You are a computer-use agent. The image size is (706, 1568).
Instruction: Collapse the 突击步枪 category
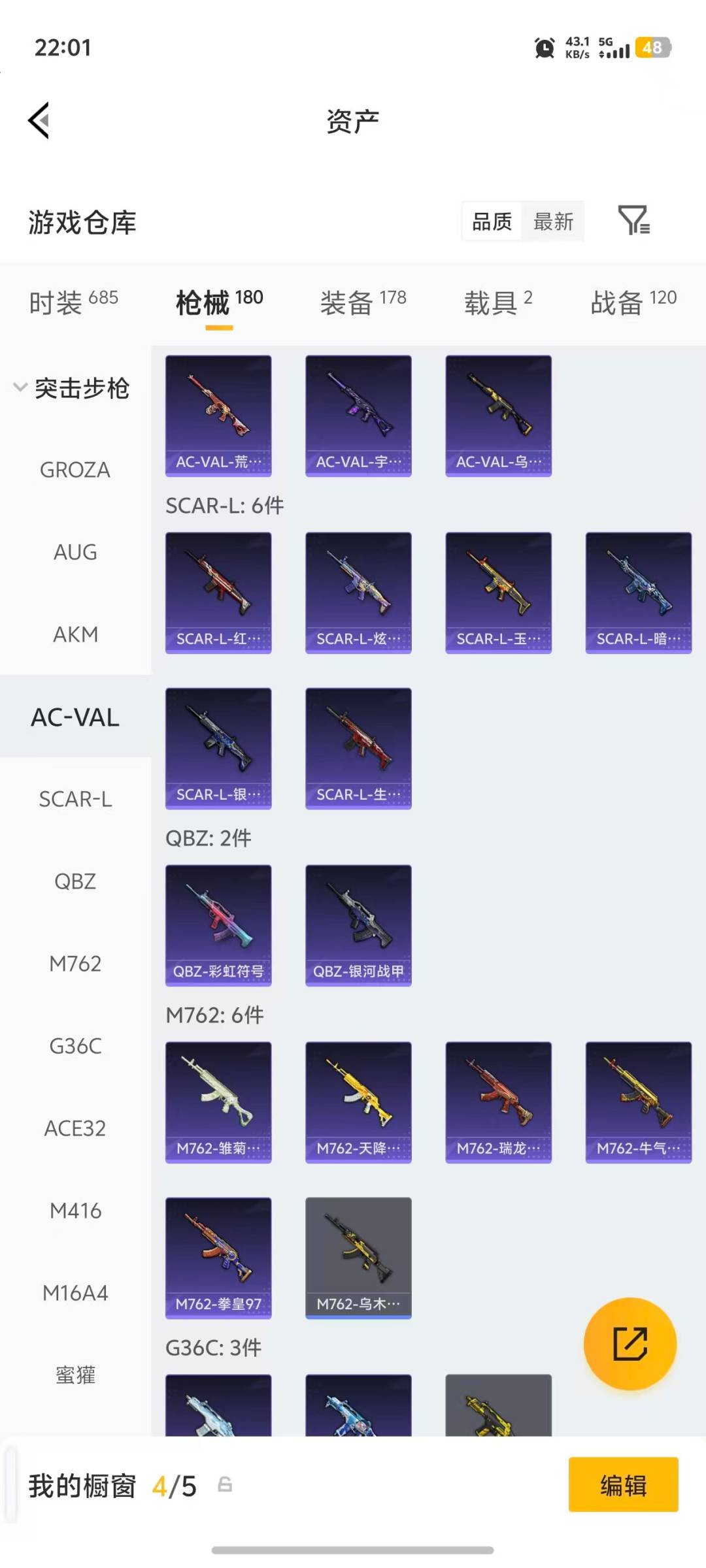(x=72, y=388)
